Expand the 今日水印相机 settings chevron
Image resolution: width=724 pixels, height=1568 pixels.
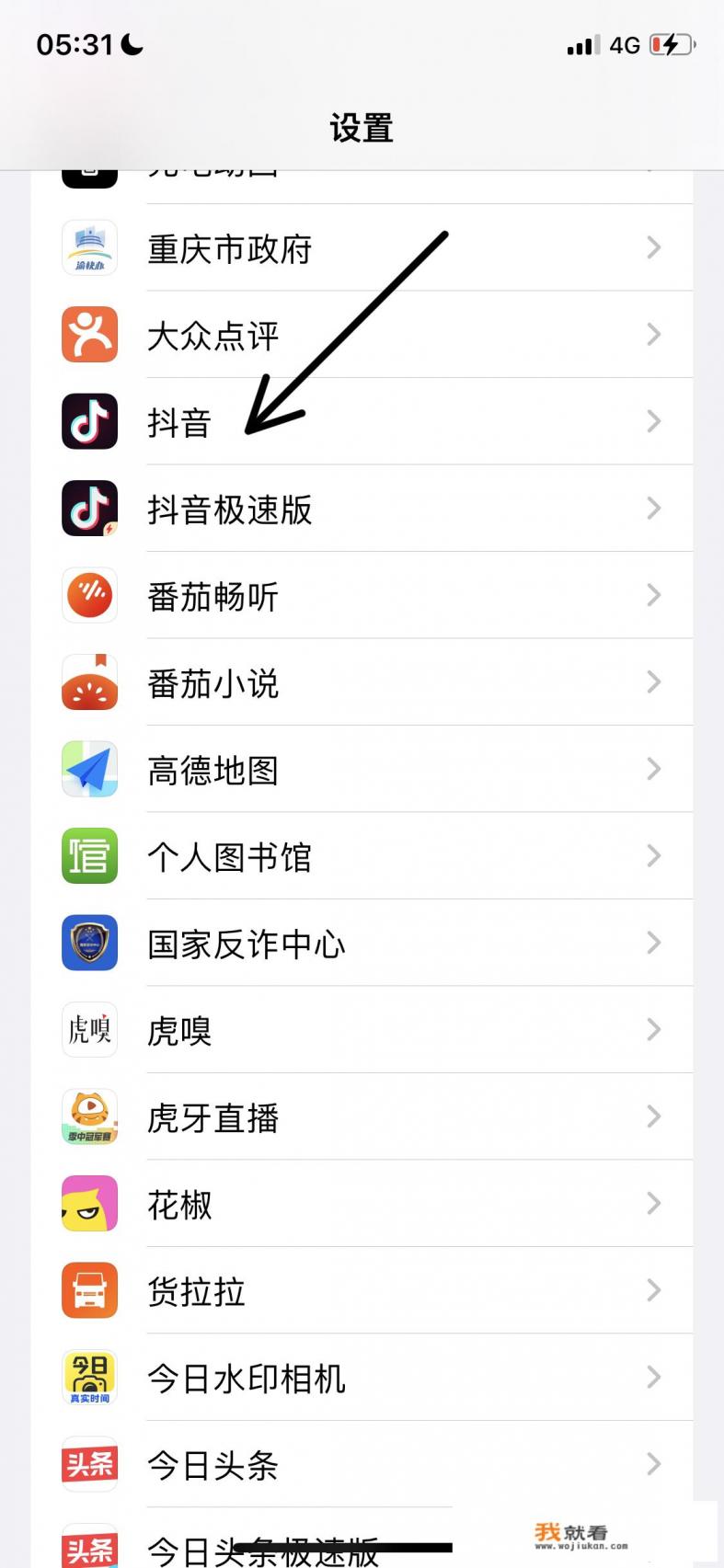[x=653, y=1377]
